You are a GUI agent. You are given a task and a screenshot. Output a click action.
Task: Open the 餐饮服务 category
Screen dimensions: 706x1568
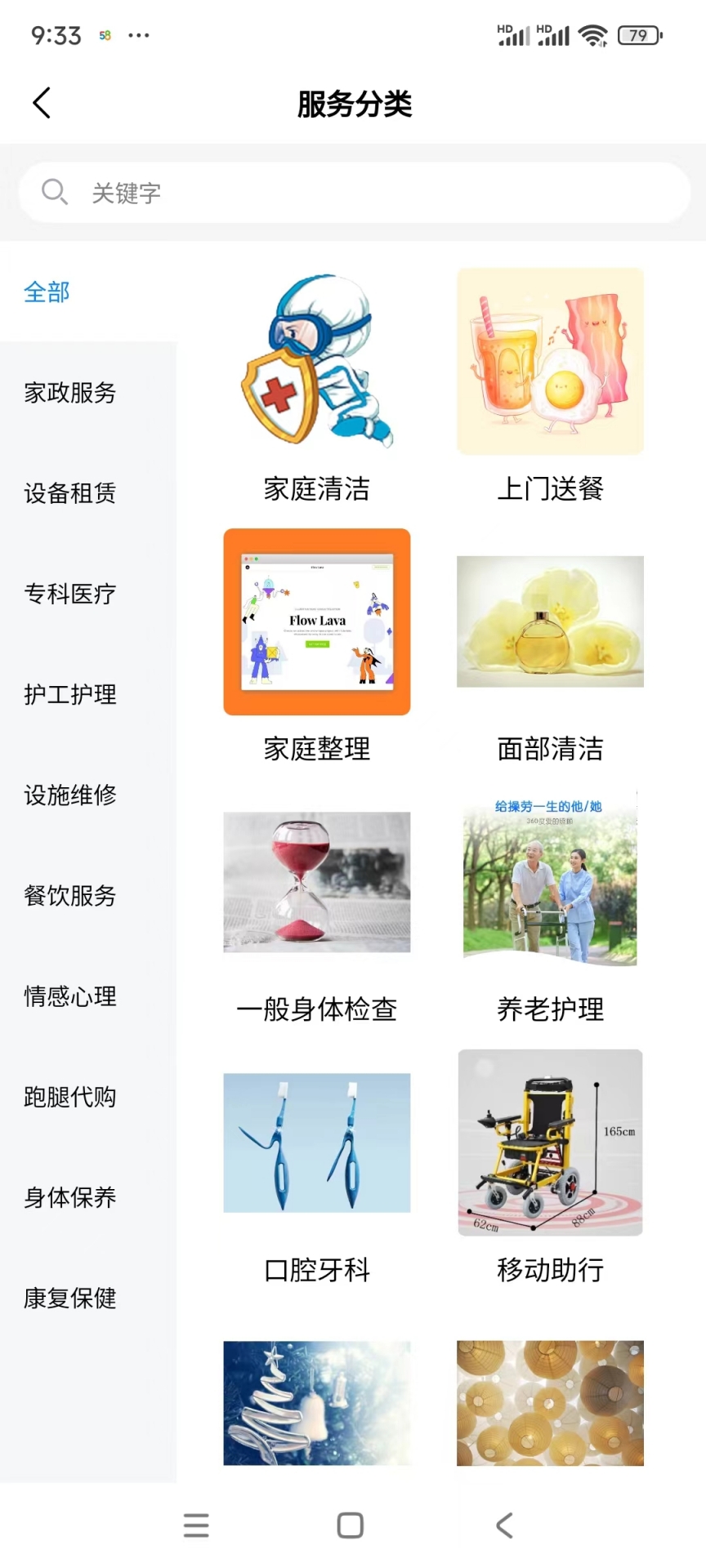[x=69, y=896]
